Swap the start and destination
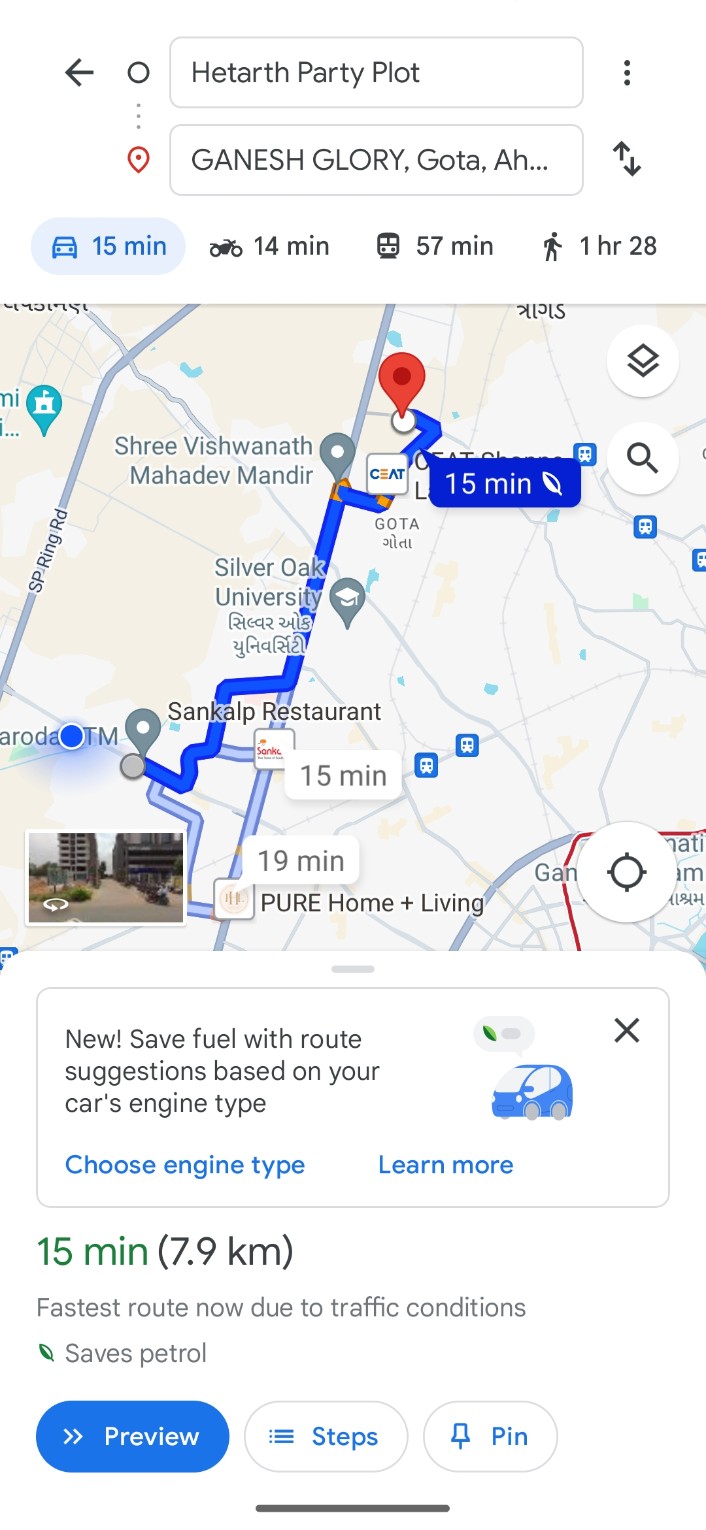This screenshot has width=706, height=1530. click(627, 160)
